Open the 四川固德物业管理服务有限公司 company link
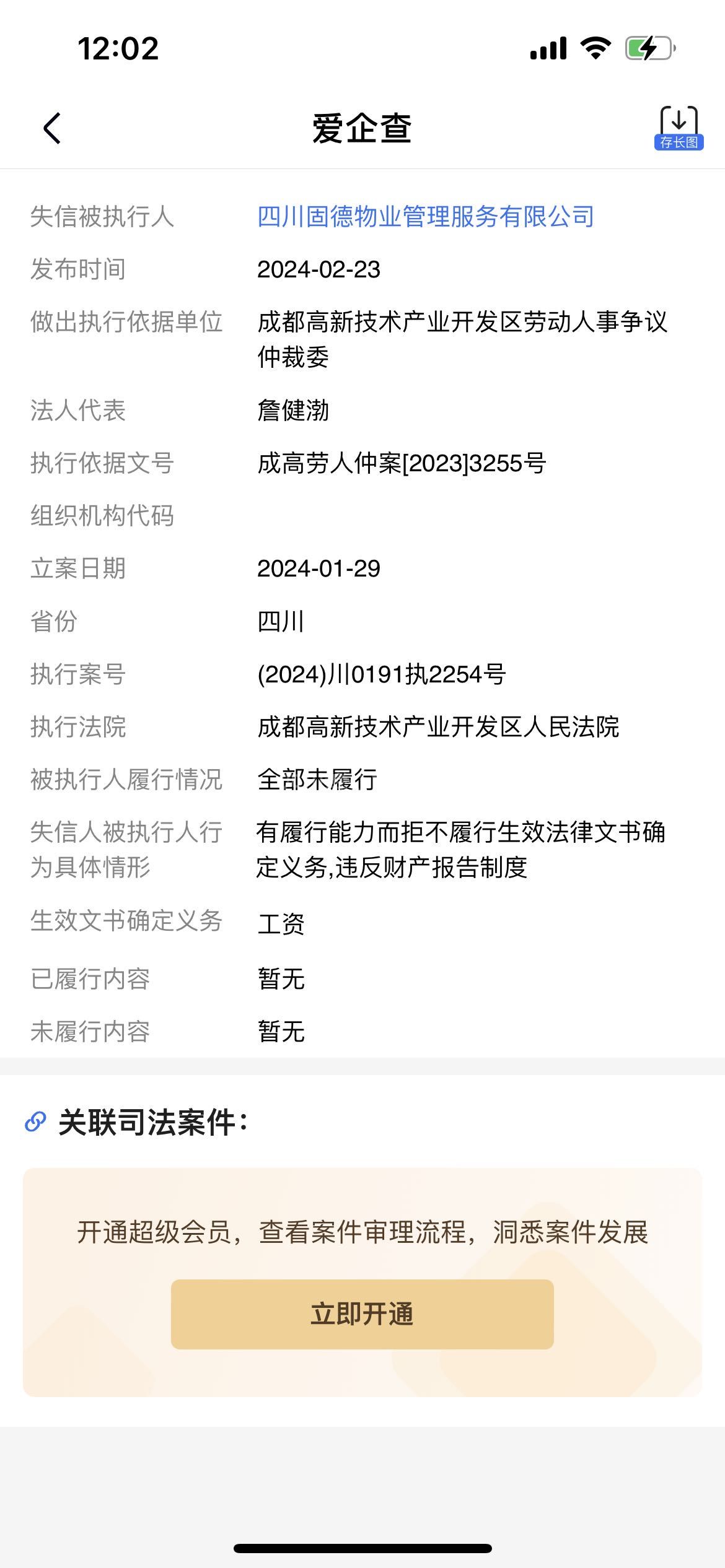 pos(426,217)
